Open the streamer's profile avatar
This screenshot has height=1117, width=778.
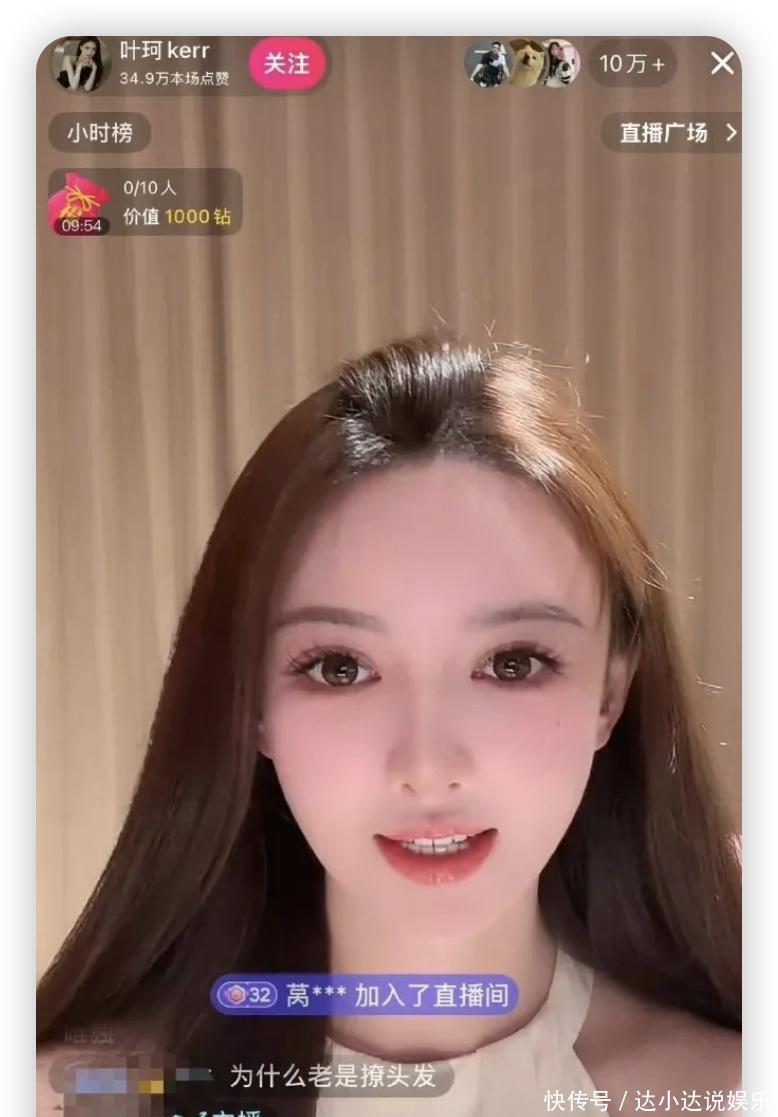point(80,64)
